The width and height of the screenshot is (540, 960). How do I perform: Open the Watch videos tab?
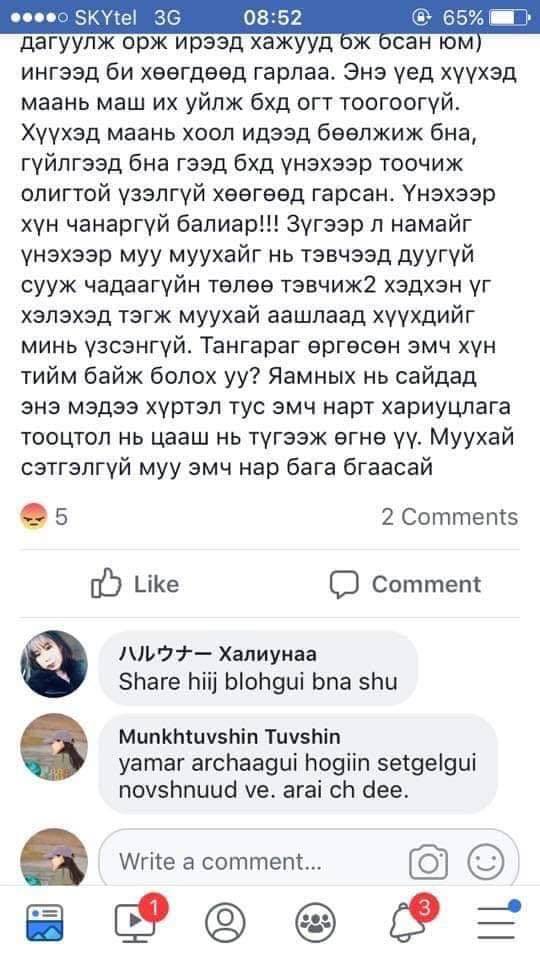click(136, 920)
